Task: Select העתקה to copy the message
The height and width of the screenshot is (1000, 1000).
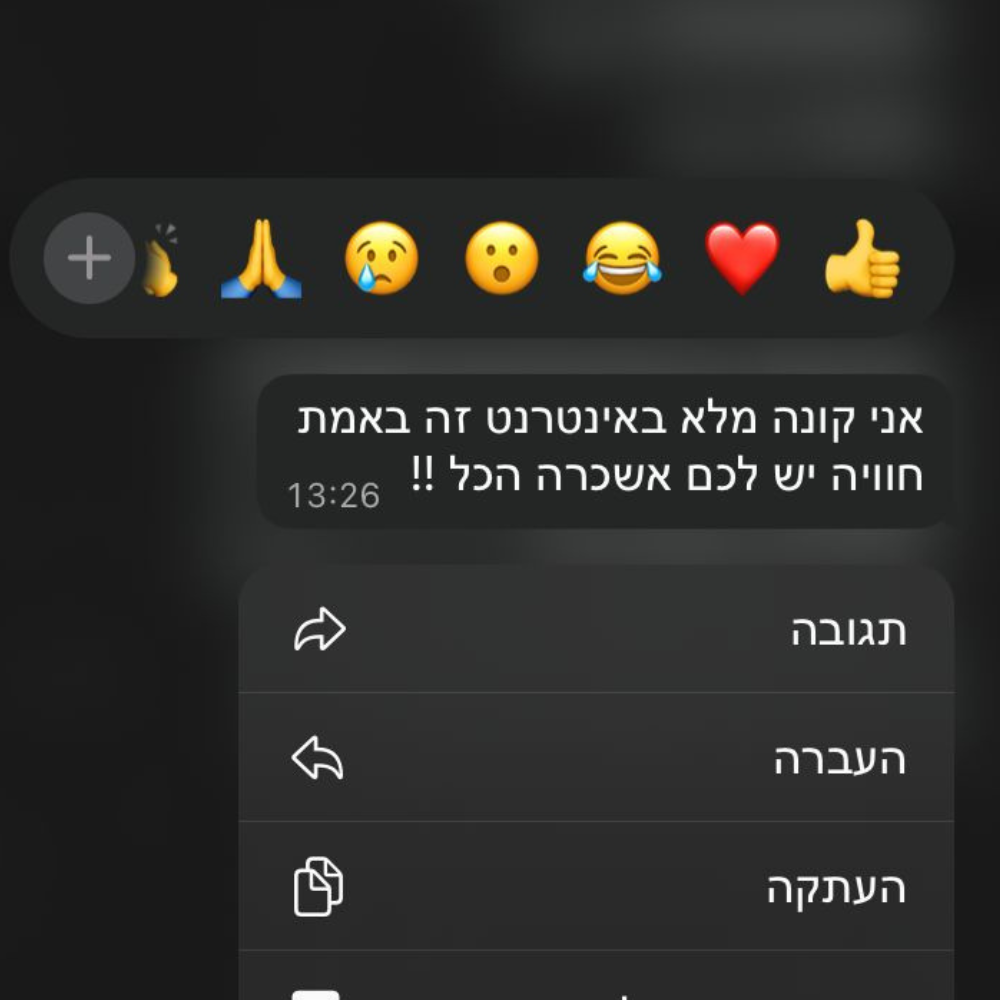Action: pos(597,888)
